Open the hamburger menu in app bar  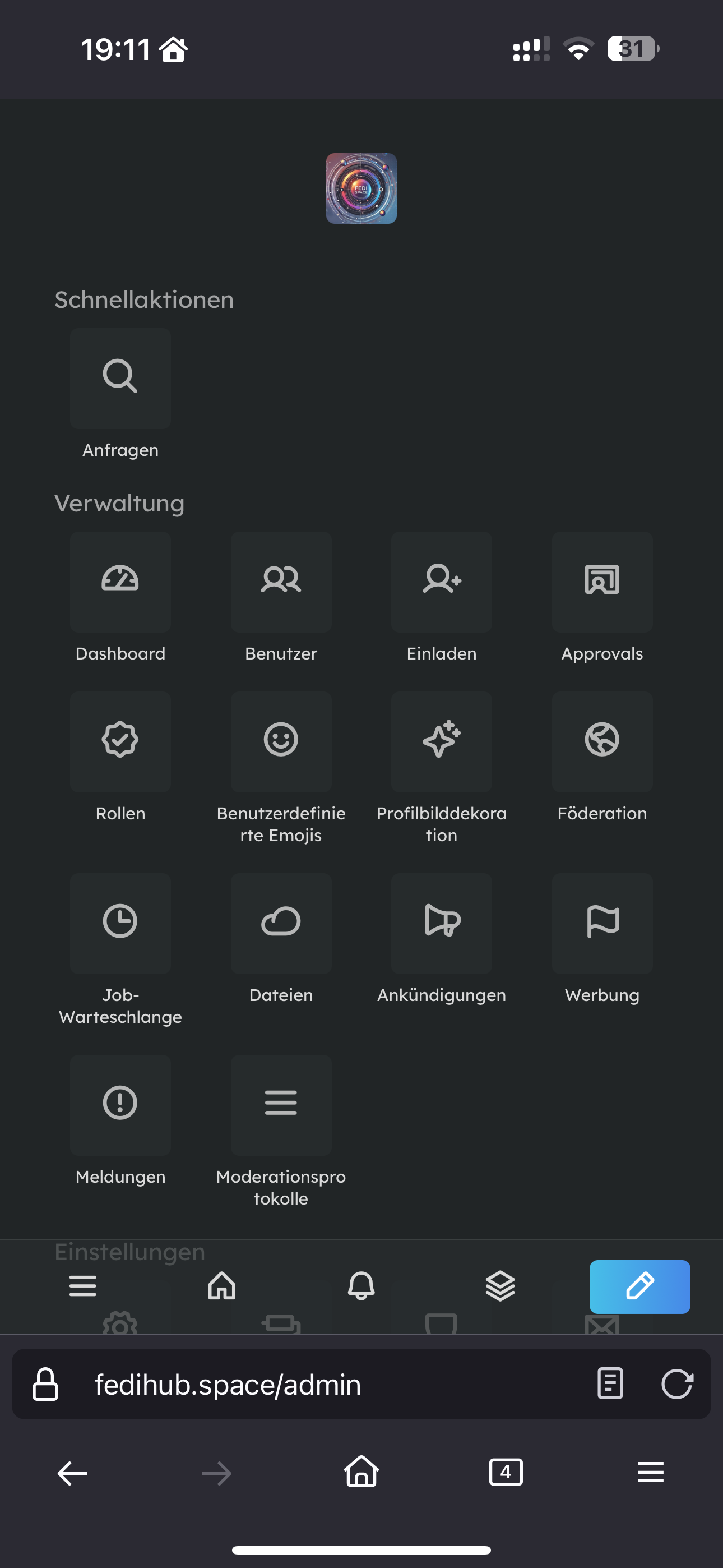click(x=83, y=1285)
